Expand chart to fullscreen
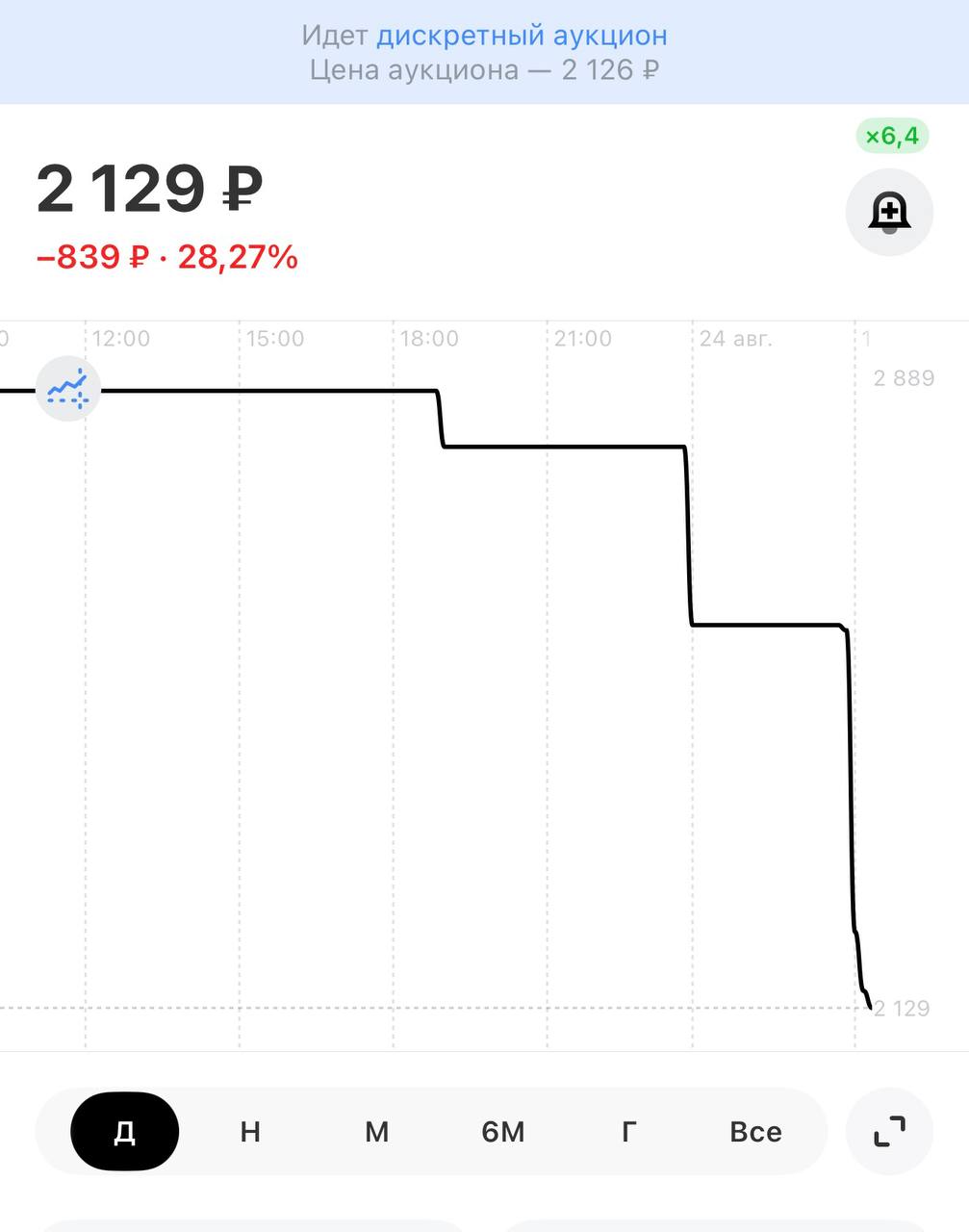This screenshot has height=1232, width=969. 889,1131
